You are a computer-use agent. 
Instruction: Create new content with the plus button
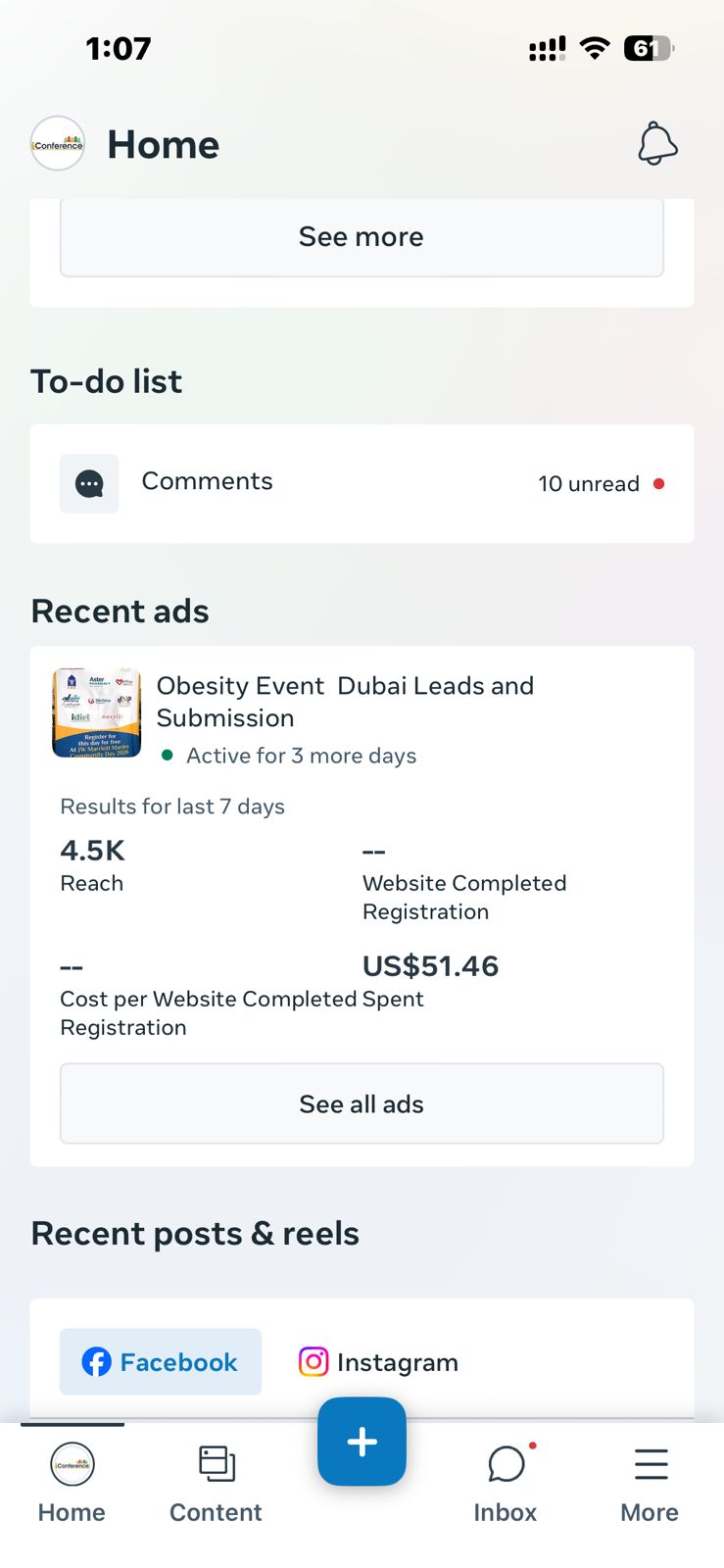coord(362,1442)
